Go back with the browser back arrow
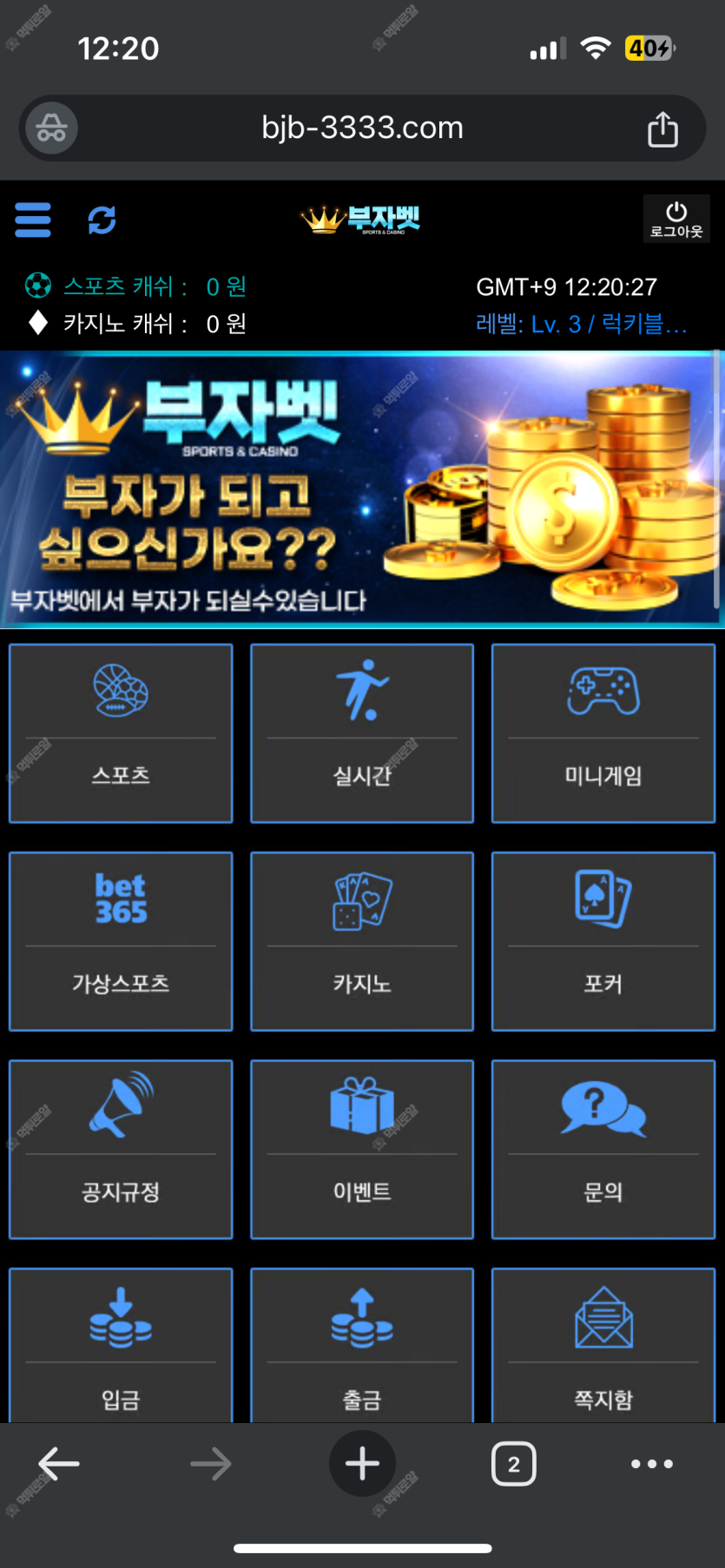The width and height of the screenshot is (725, 1568). (59, 1464)
